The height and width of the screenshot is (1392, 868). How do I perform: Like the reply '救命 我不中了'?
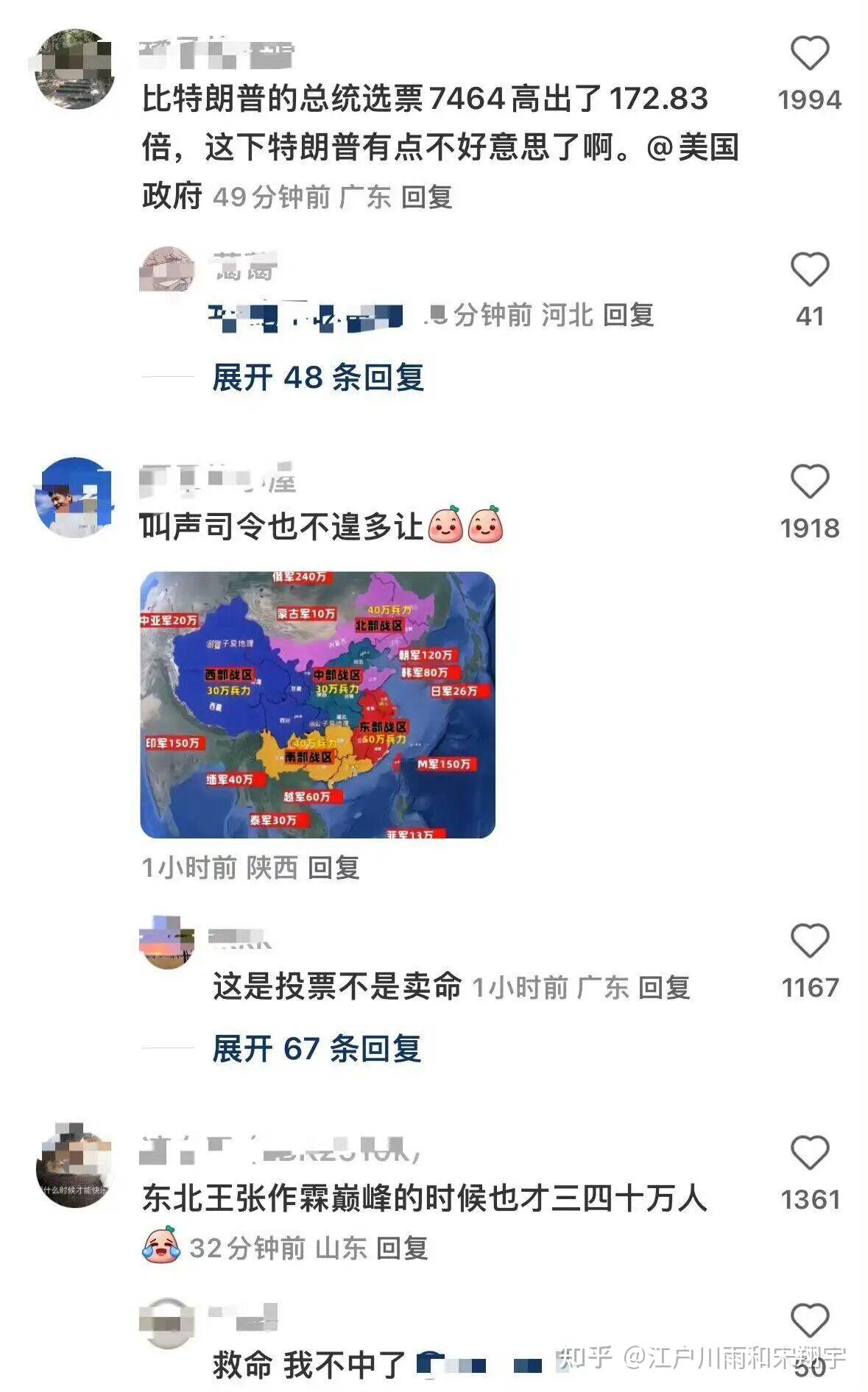pyautogui.click(x=809, y=1321)
